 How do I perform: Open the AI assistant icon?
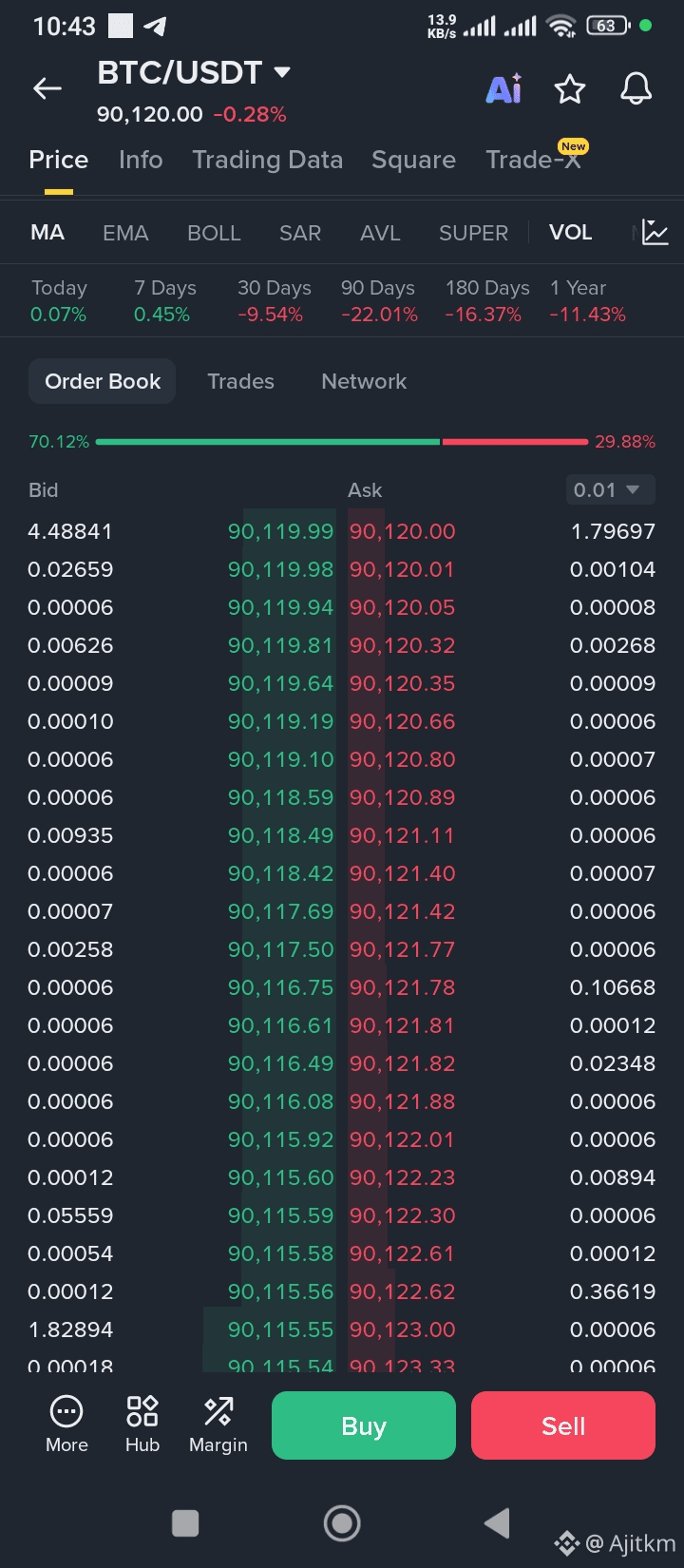click(503, 89)
